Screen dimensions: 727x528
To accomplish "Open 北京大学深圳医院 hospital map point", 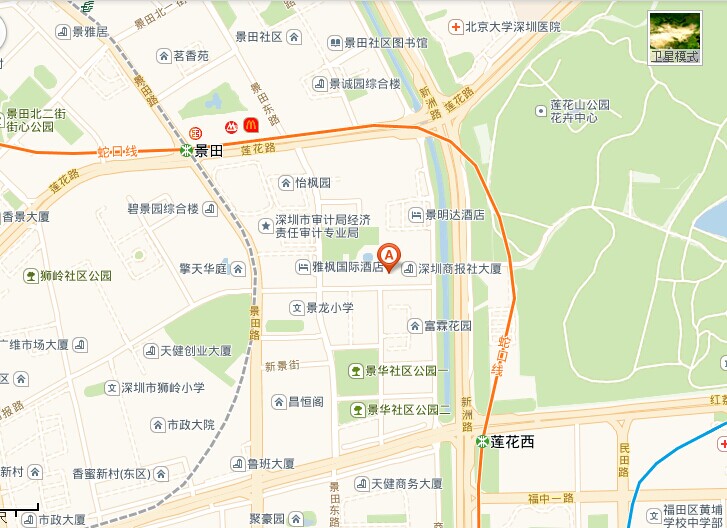I will pos(455,27).
